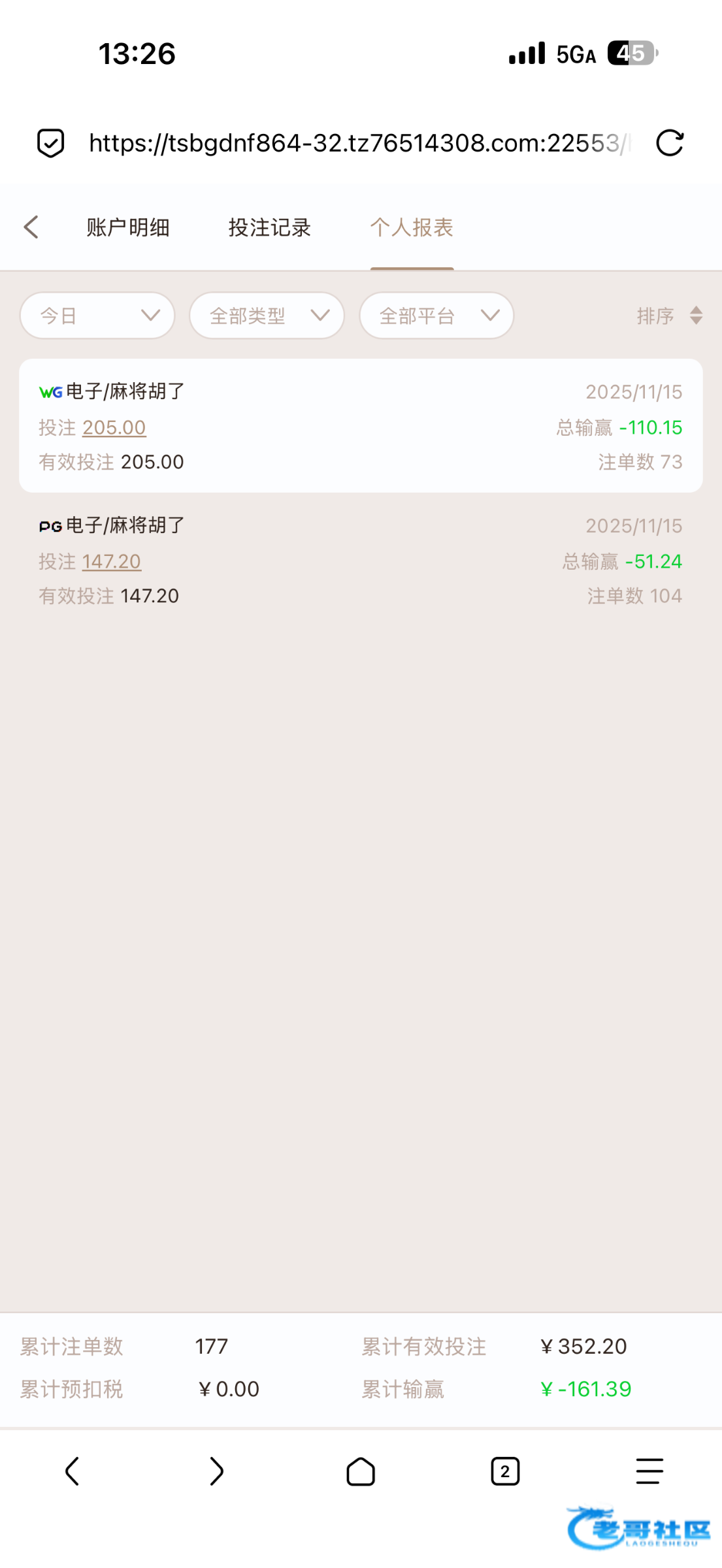View the site security shield info
This screenshot has height=1568, width=722.
pos(50,143)
